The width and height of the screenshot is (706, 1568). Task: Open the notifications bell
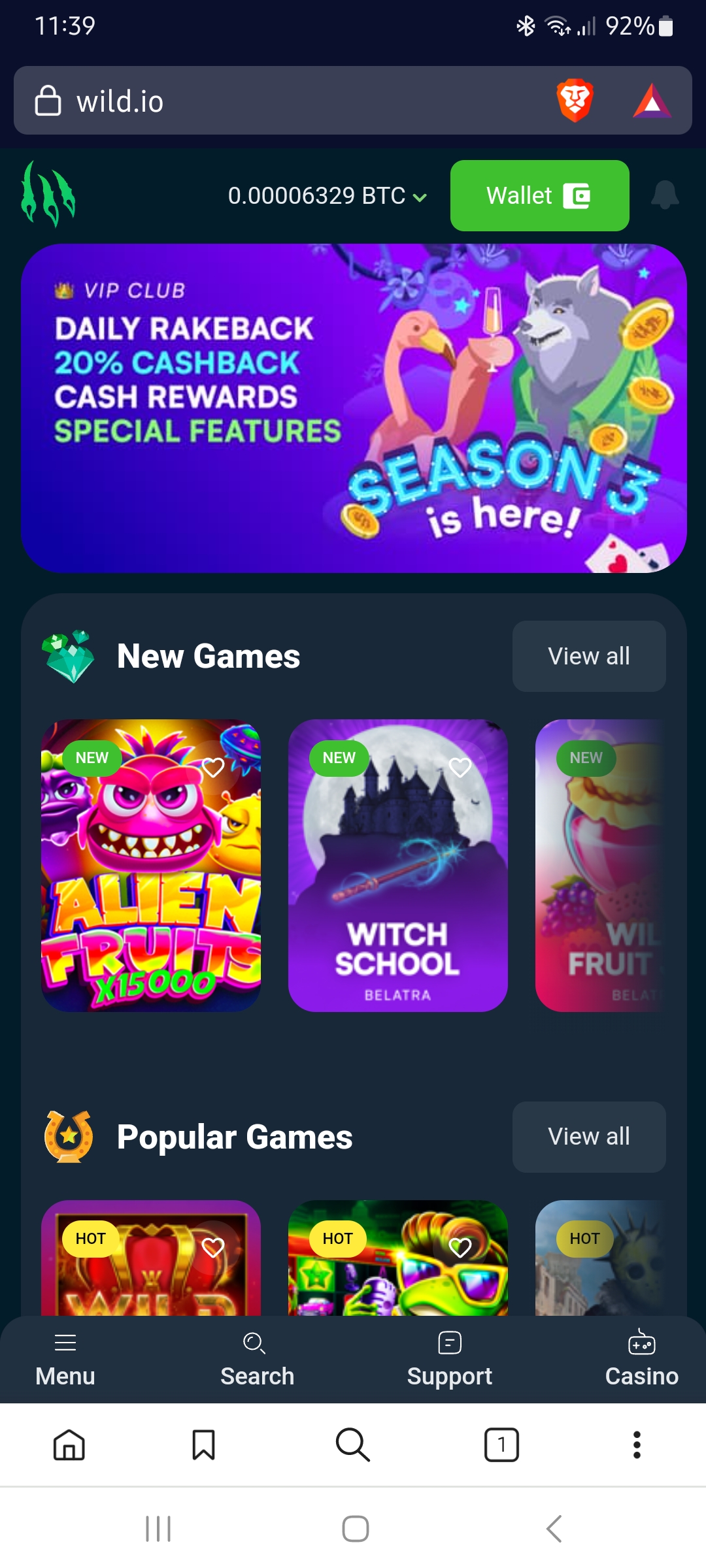pos(665,195)
